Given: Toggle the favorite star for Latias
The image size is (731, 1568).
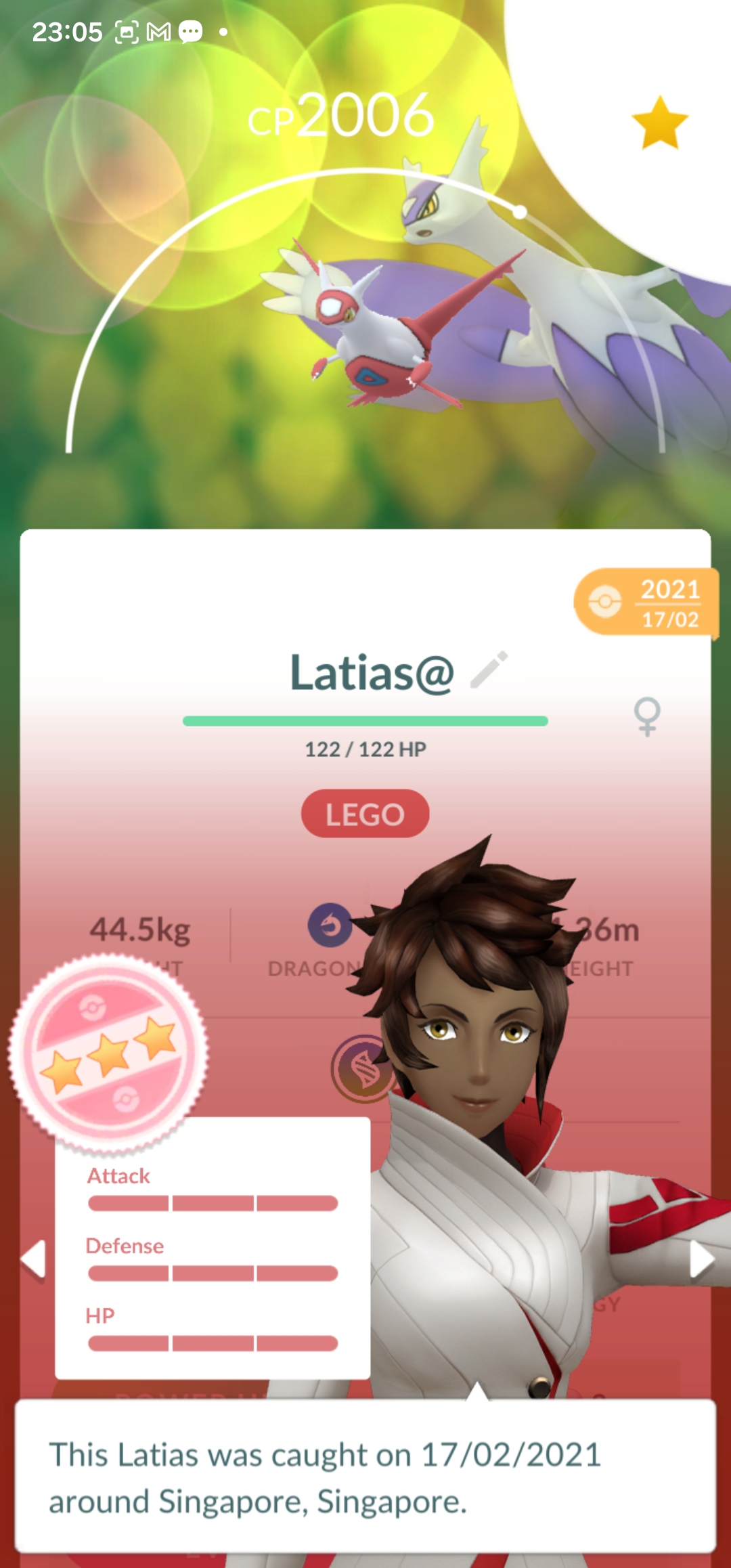Looking at the screenshot, I should [660, 123].
